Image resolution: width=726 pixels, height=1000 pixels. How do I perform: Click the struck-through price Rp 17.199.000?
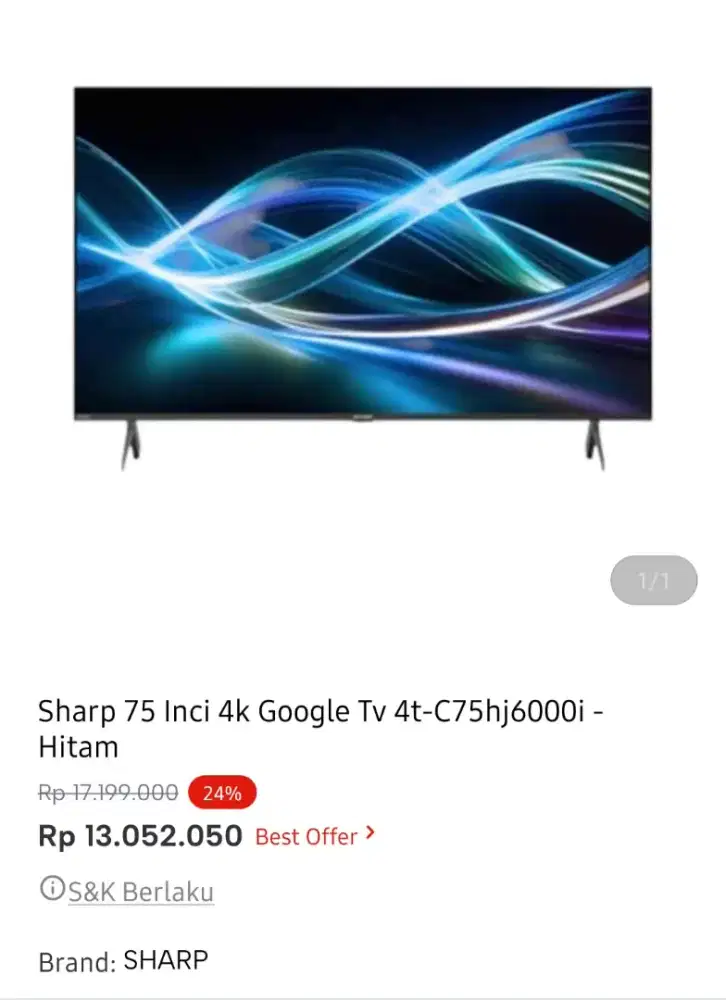tap(105, 793)
